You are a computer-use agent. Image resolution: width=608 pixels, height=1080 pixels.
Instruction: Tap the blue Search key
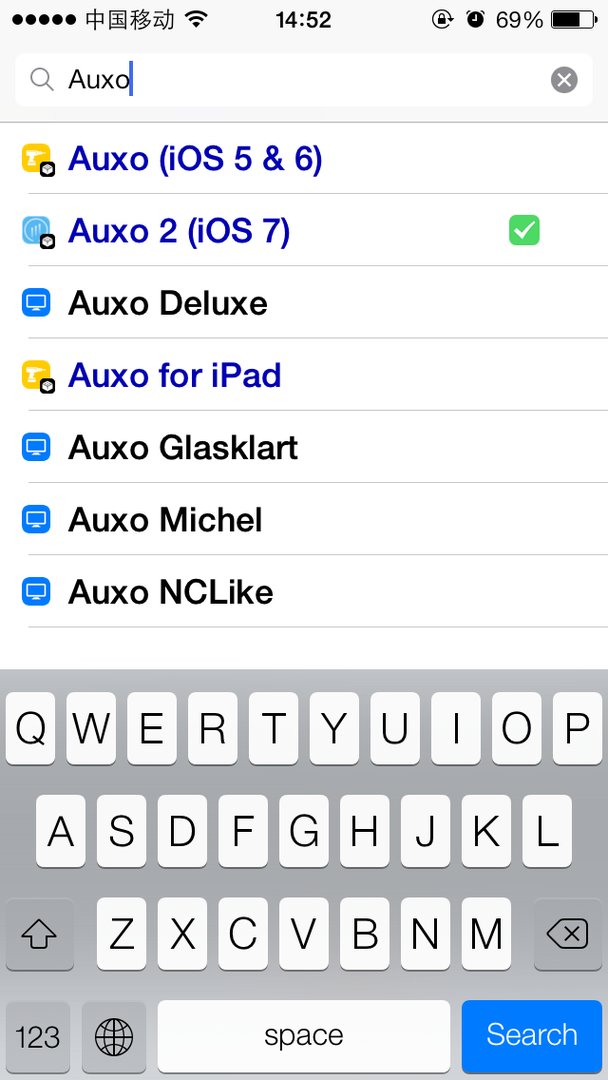pyautogui.click(x=531, y=1035)
